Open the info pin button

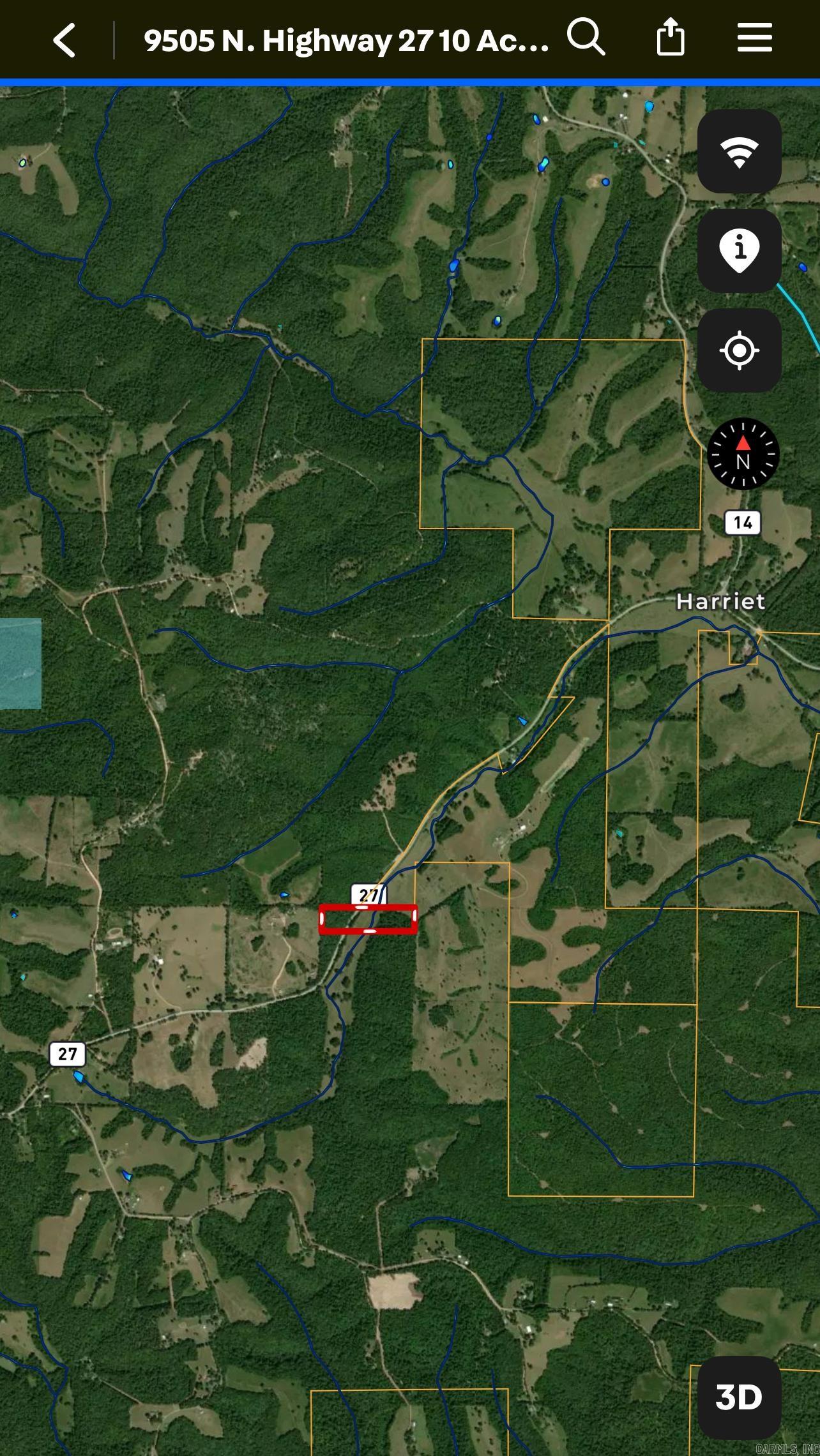click(x=739, y=251)
